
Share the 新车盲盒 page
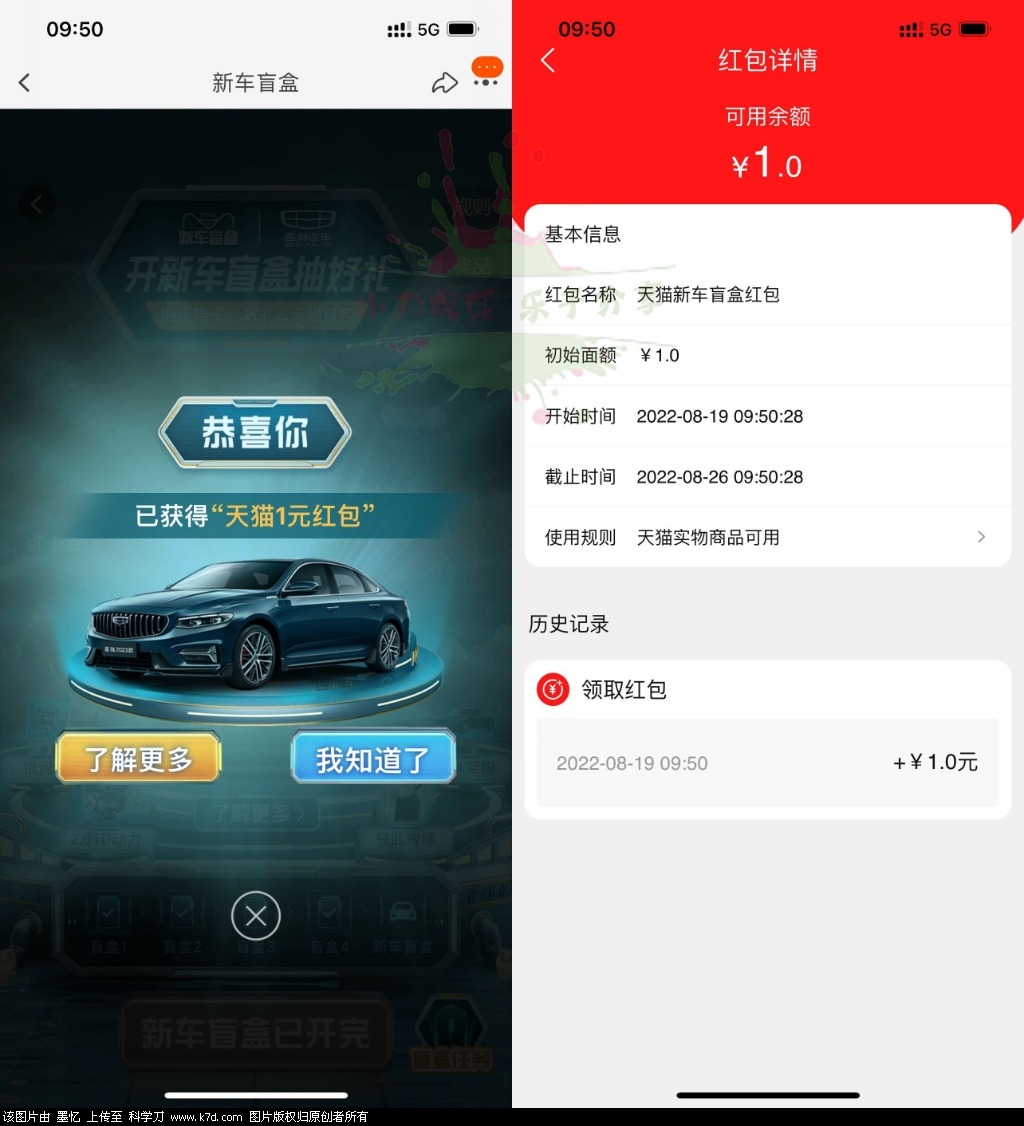click(444, 83)
